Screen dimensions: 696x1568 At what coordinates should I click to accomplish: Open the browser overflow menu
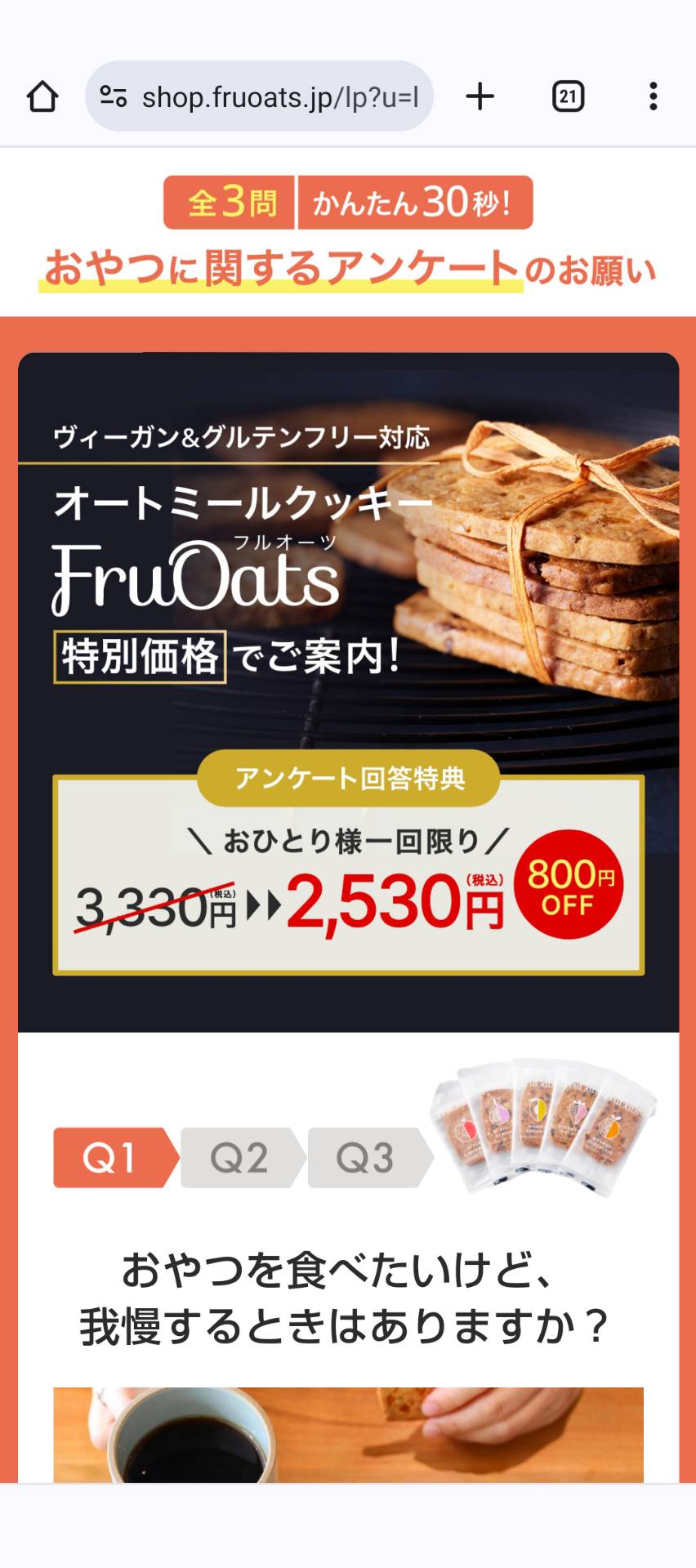click(x=653, y=96)
